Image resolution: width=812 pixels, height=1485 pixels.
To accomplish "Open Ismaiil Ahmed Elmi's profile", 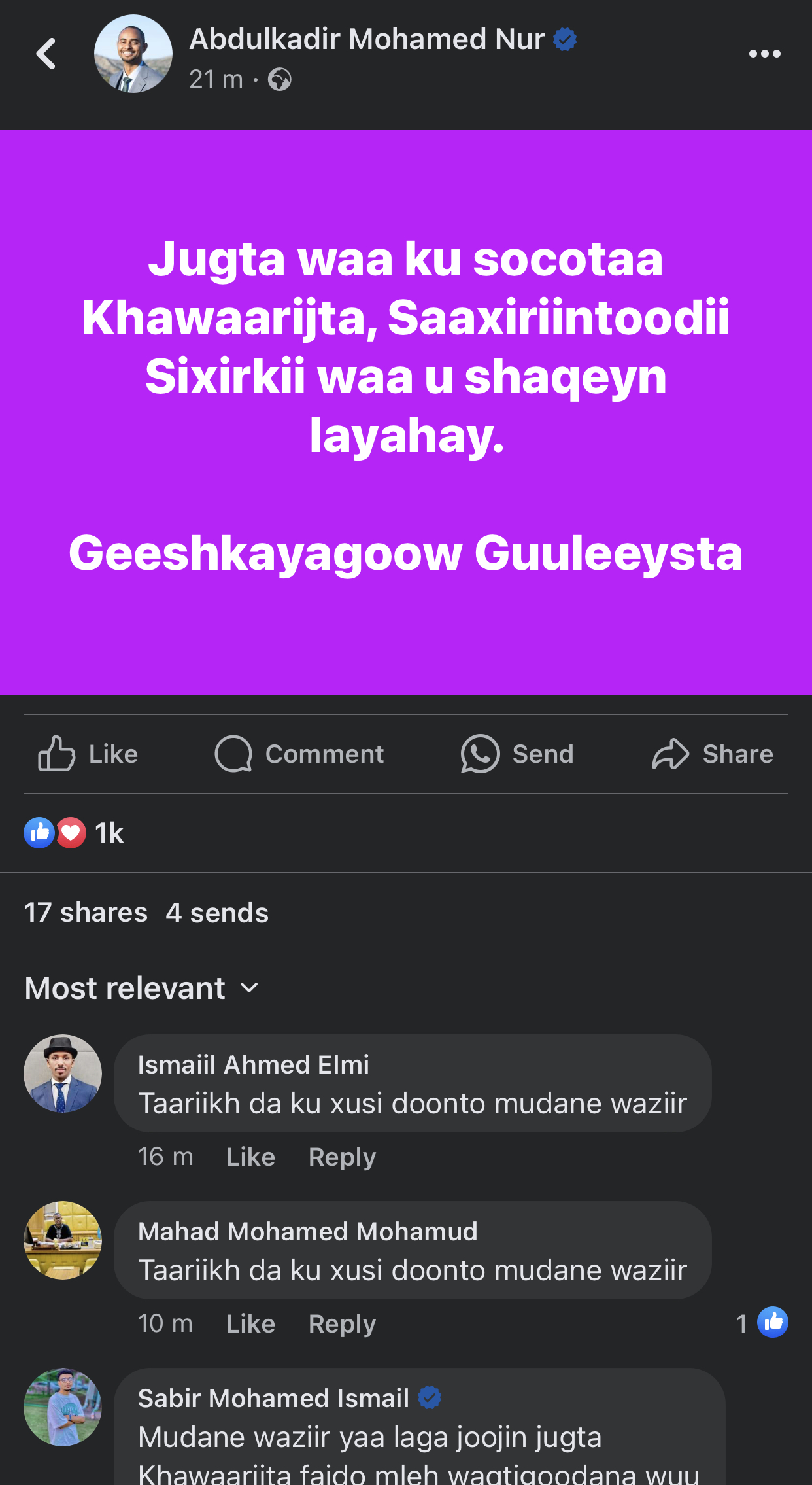I will [253, 1065].
